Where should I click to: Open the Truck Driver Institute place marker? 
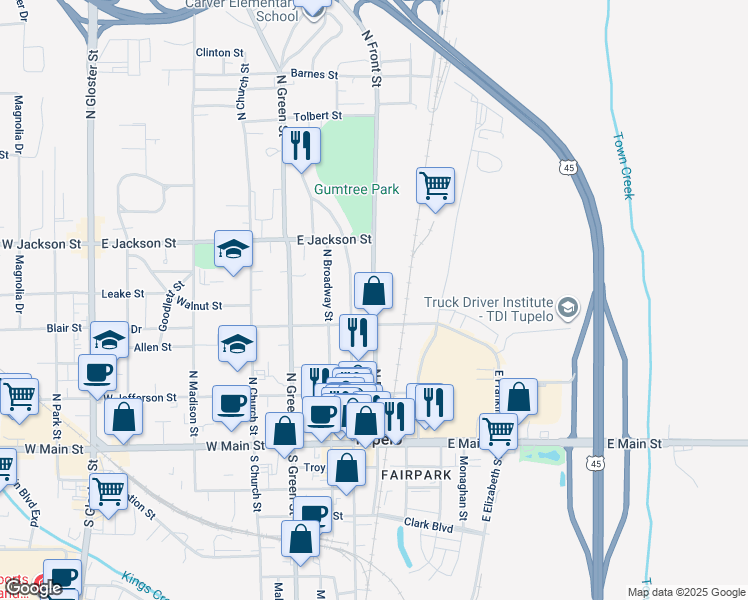569,308
